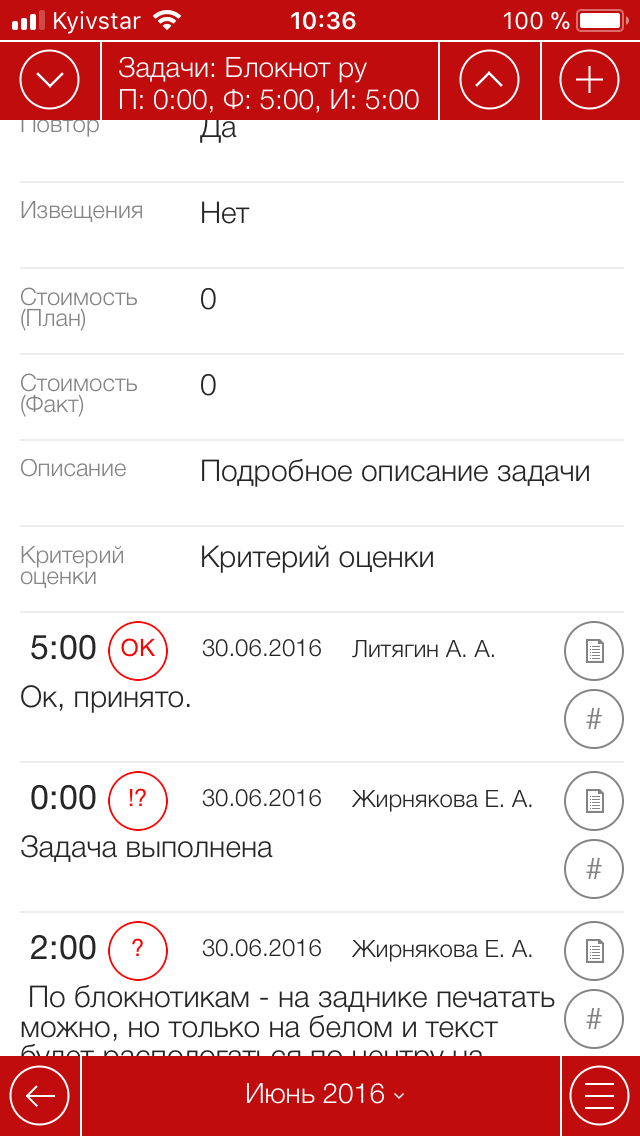This screenshot has height=1136, width=640.
Task: Go back with the arrow button
Action: [x=41, y=1095]
